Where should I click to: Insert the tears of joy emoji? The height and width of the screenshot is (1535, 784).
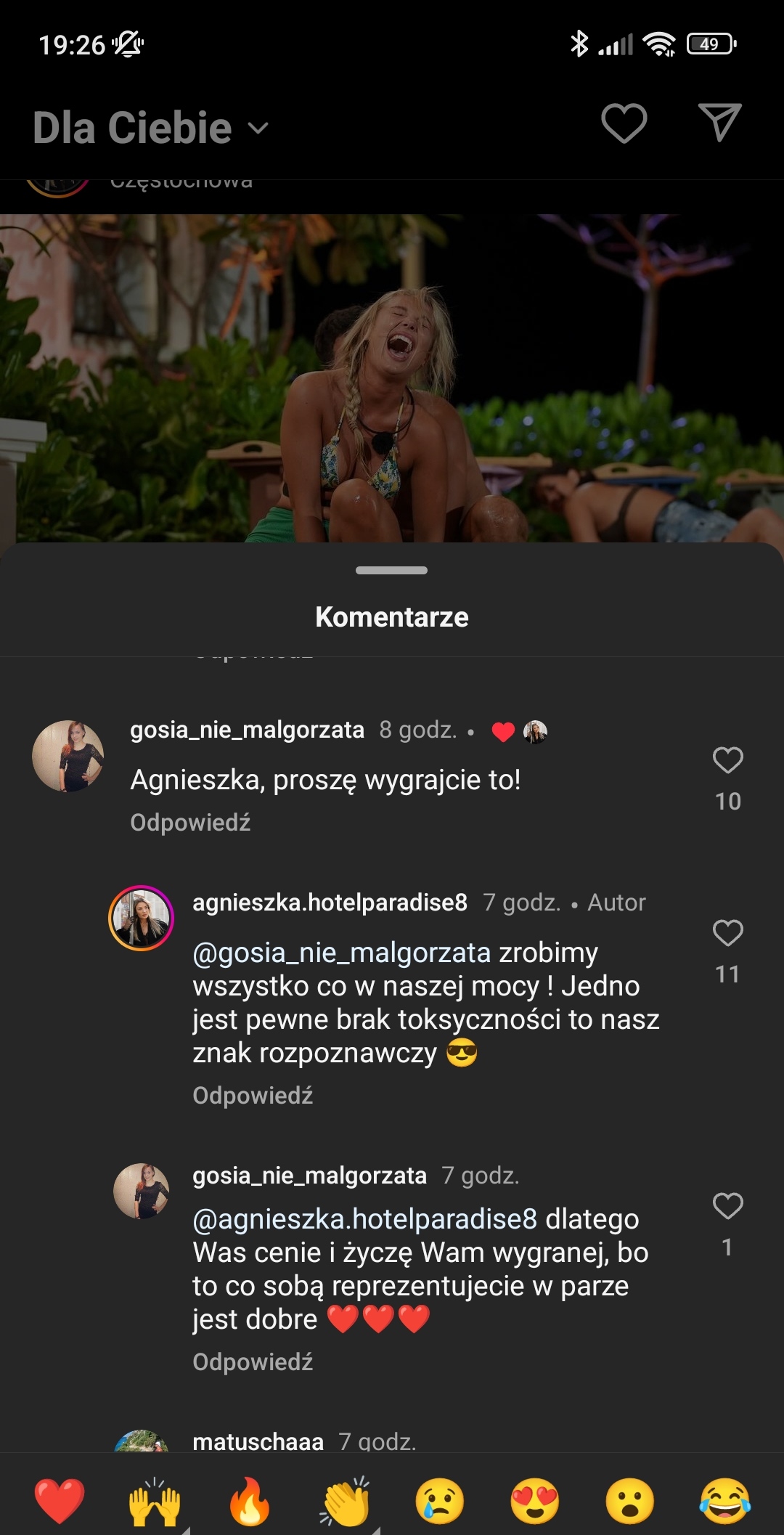725,1502
